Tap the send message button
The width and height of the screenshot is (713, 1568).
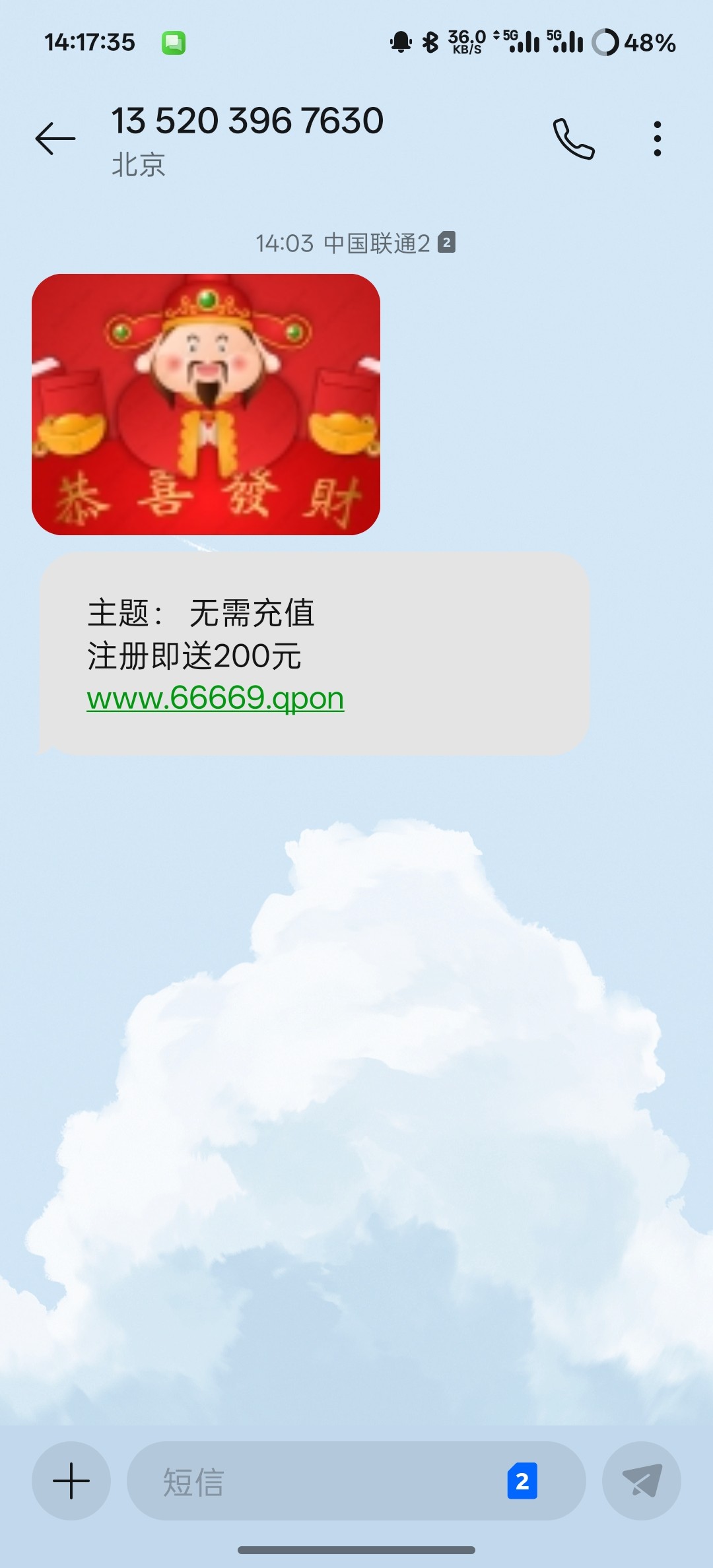(642, 1481)
